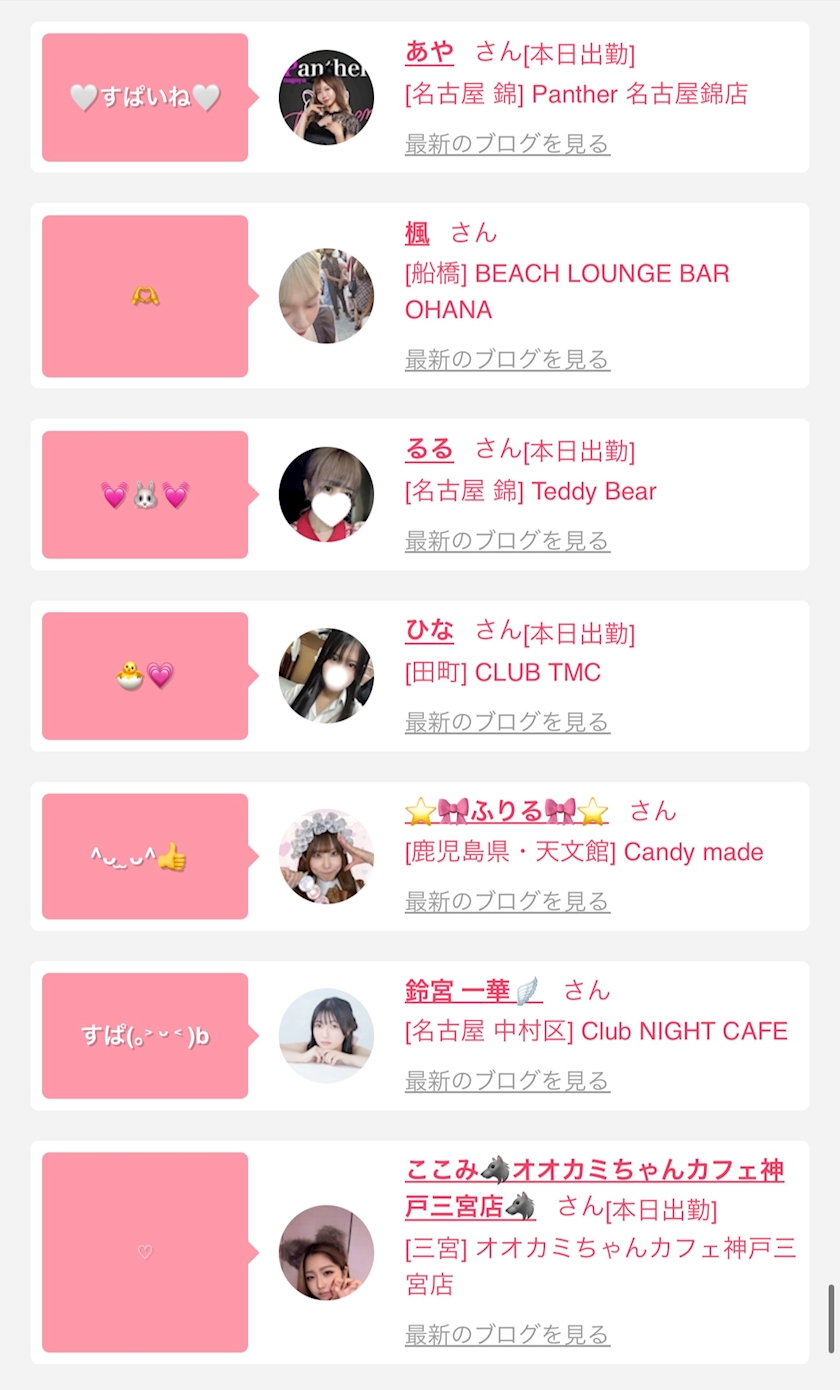Tap 楓's round profile photo
This screenshot has width=840, height=1390.
326,296
